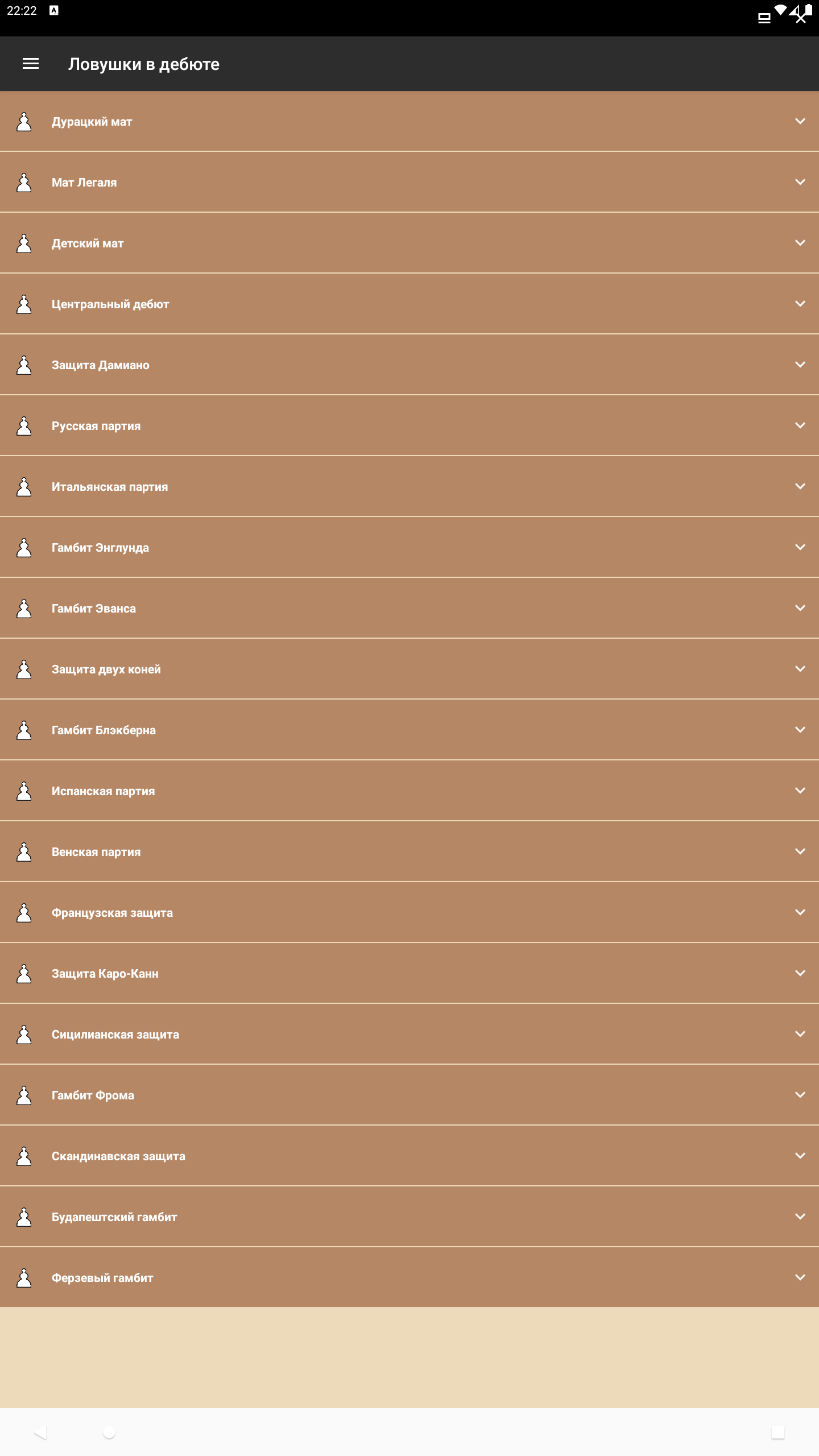
Task: Expand Защита Дамиано
Action: click(x=409, y=365)
